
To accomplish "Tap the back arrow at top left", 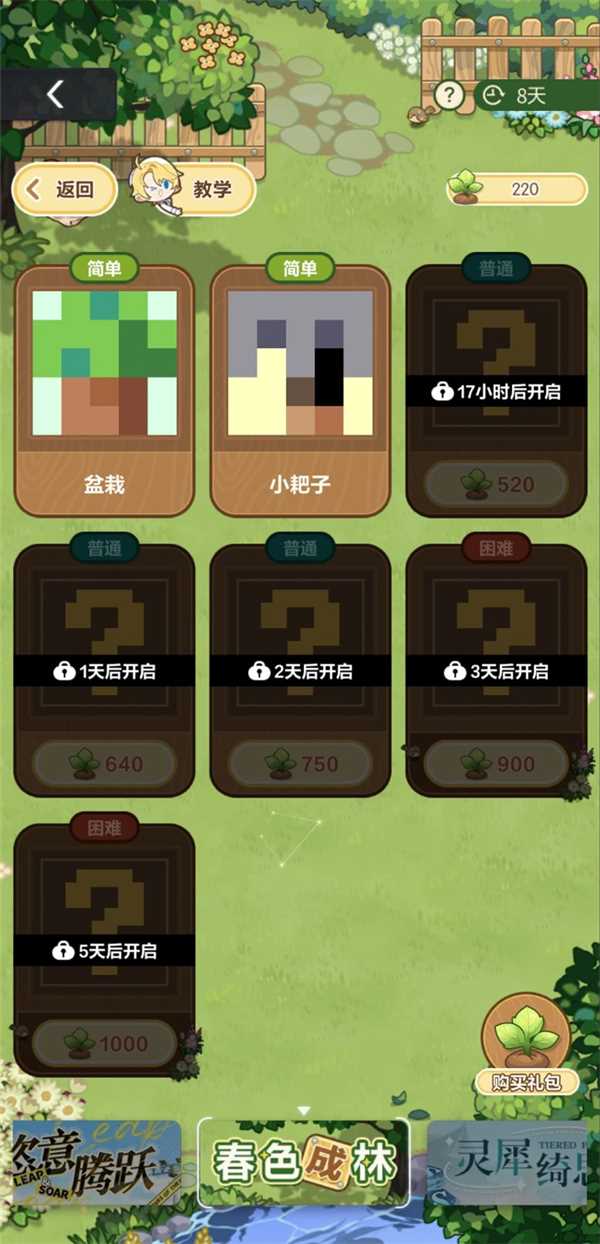I will pyautogui.click(x=56, y=95).
